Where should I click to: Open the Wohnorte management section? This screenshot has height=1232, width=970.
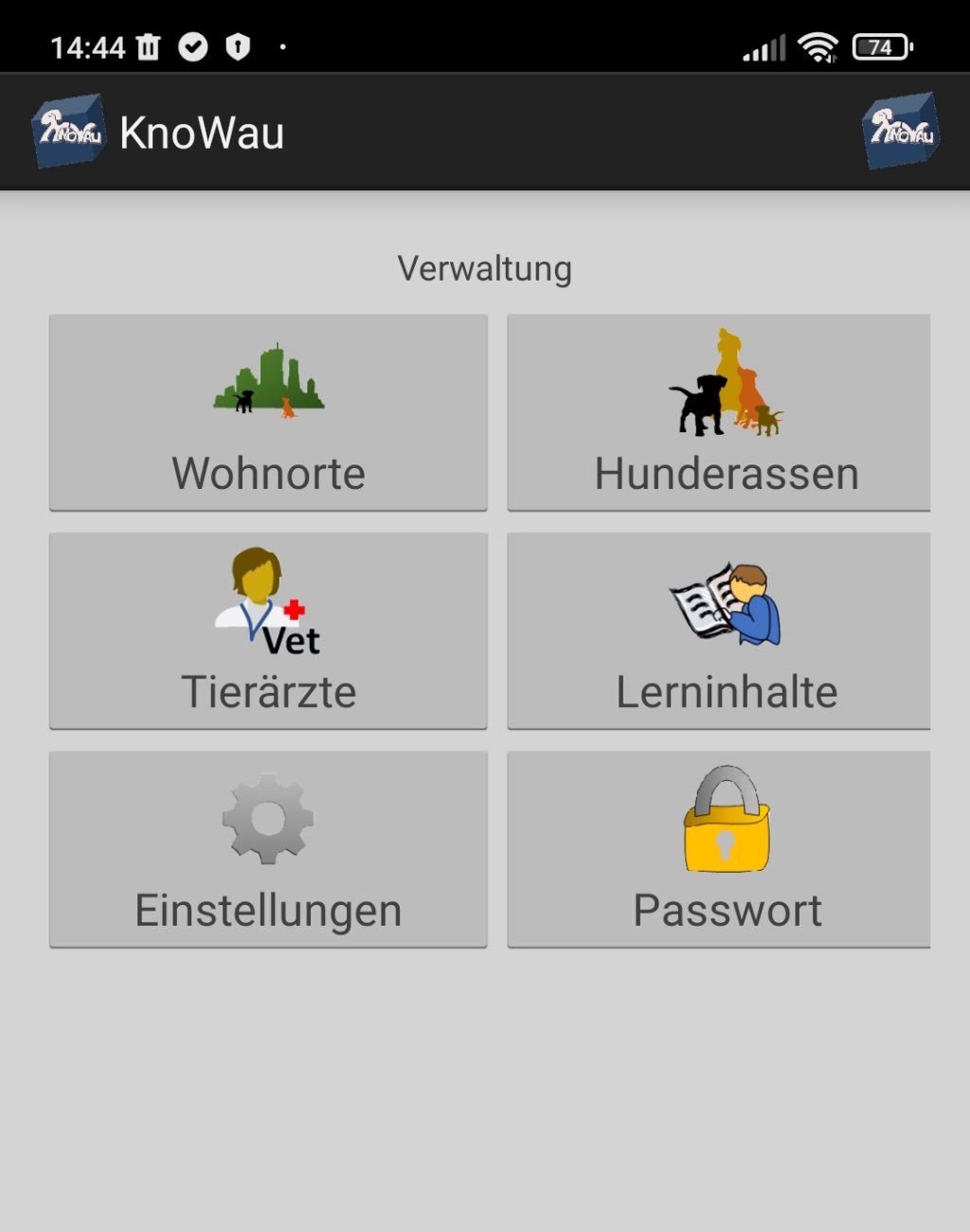[x=268, y=413]
